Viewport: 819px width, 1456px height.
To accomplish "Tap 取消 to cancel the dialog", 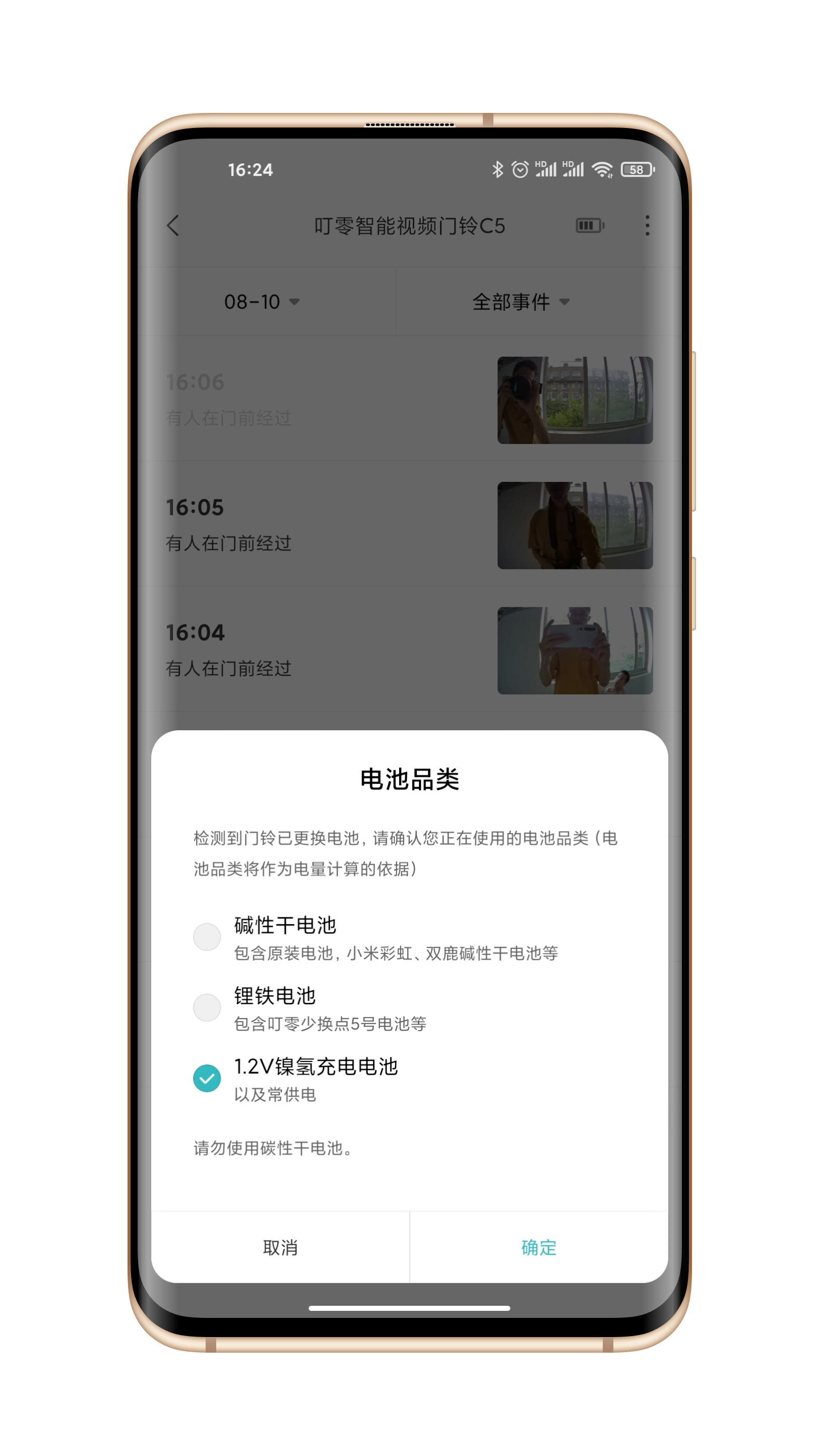I will [x=280, y=1247].
